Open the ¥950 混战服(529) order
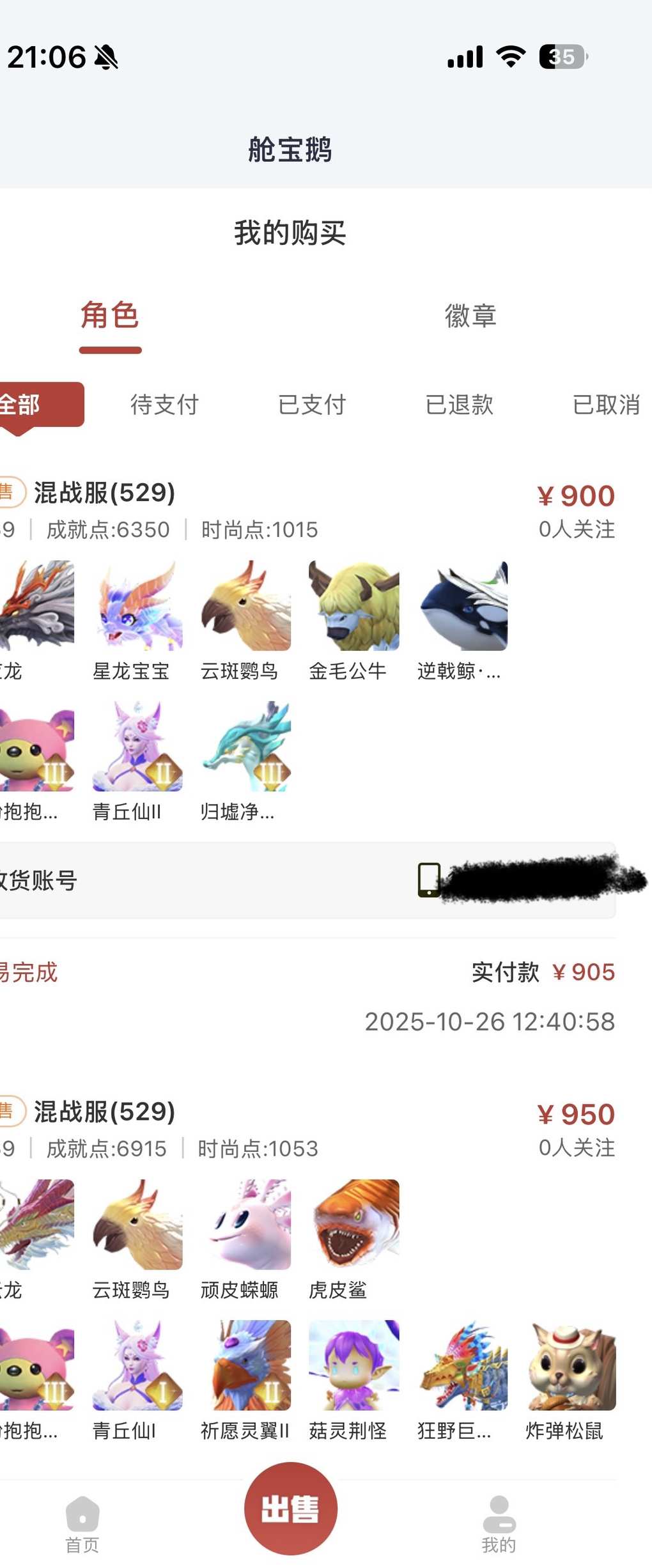This screenshot has height=1568, width=652. point(104,1112)
